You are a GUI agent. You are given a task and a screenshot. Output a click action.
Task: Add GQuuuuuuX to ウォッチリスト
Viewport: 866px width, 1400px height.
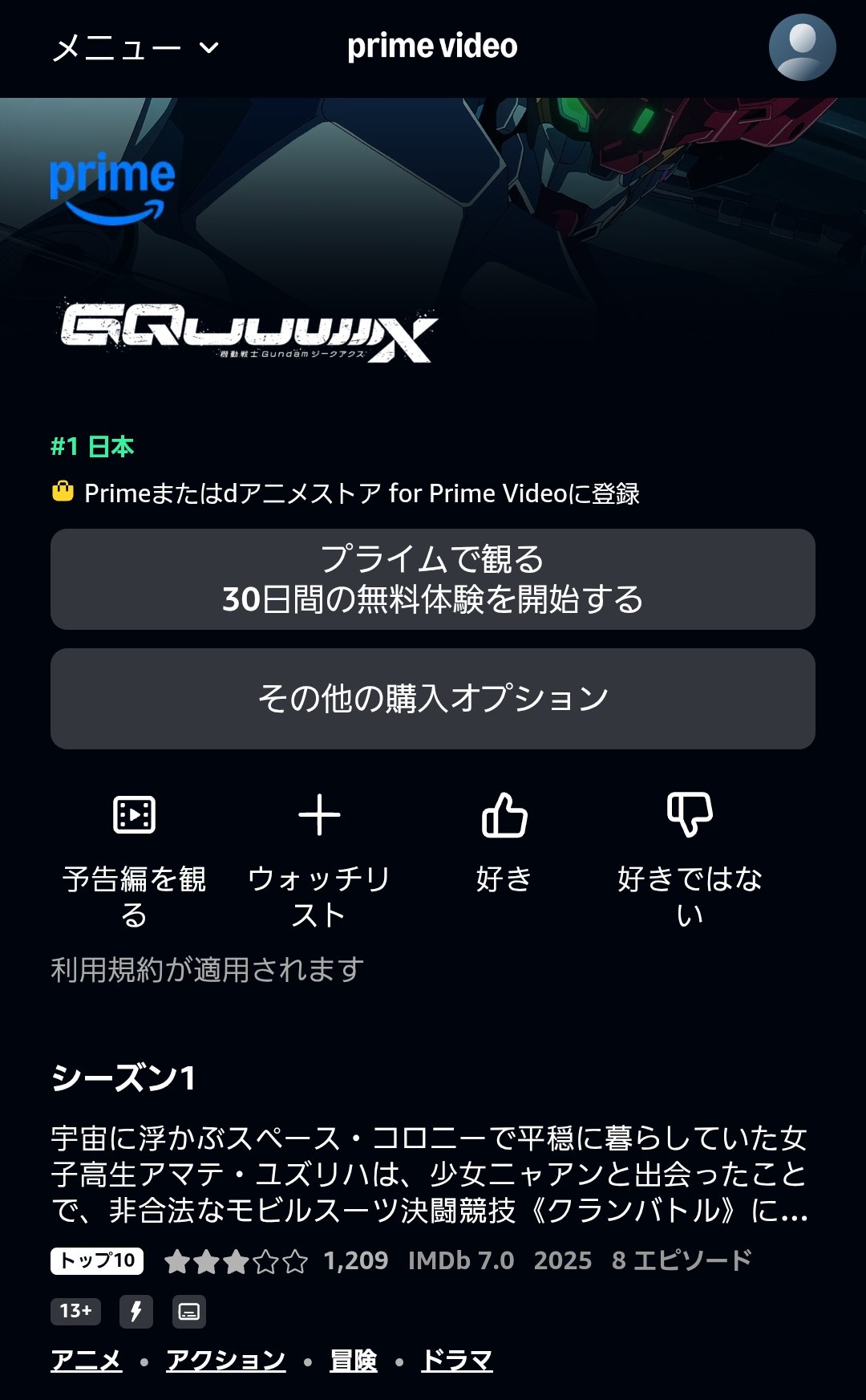coord(319,858)
